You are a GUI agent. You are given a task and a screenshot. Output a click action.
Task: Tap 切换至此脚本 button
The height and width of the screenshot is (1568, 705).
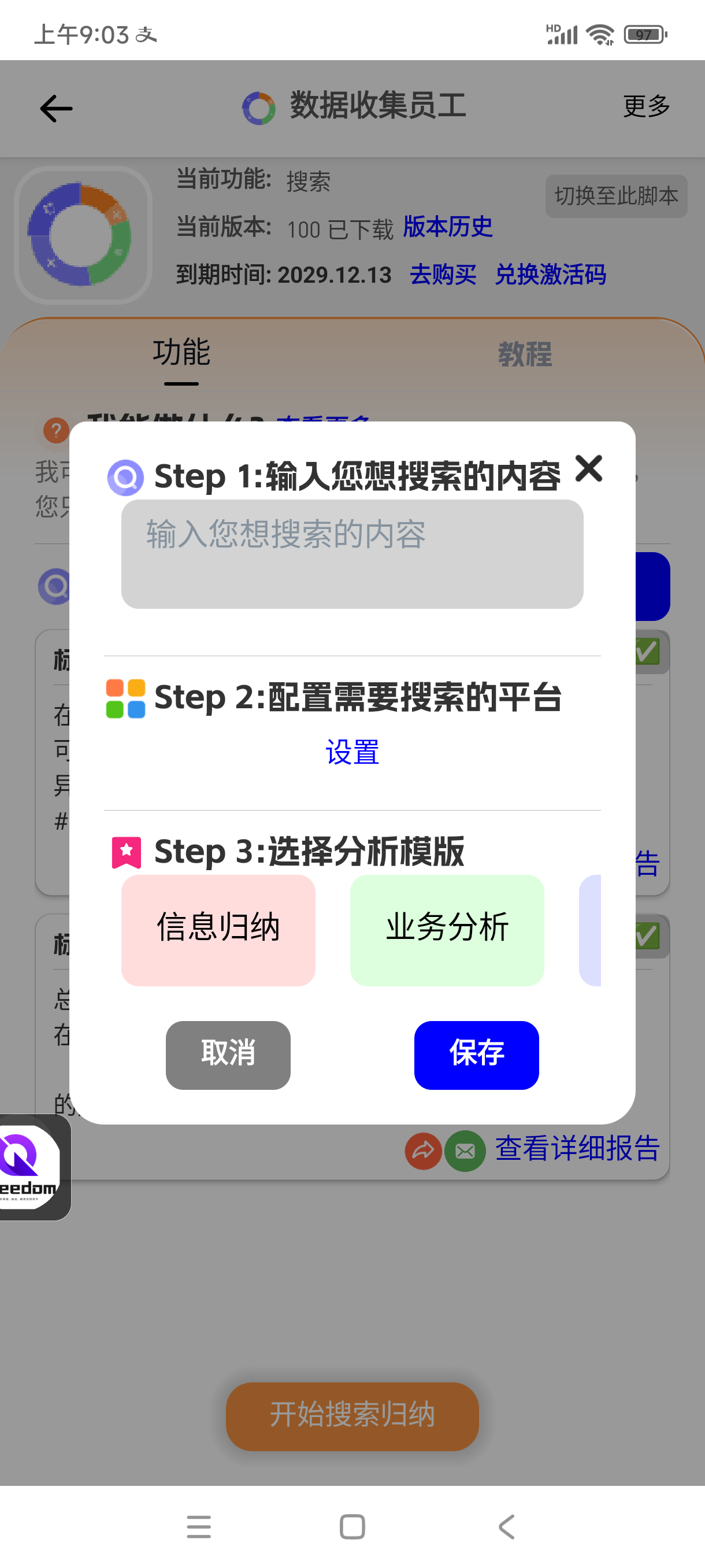(615, 196)
